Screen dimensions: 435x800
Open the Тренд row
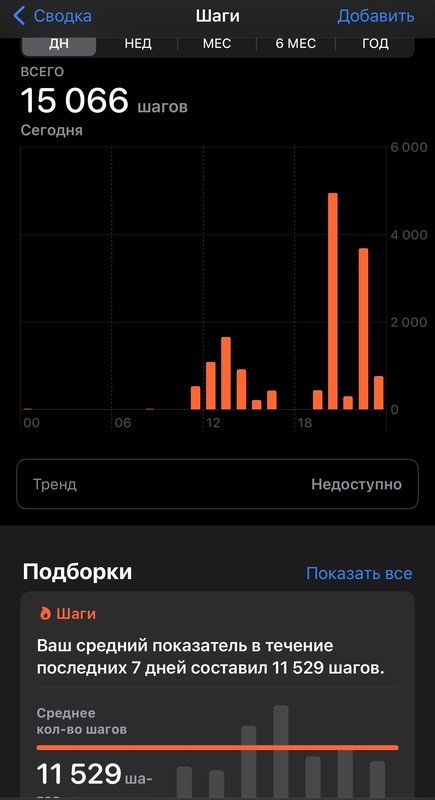(217, 484)
